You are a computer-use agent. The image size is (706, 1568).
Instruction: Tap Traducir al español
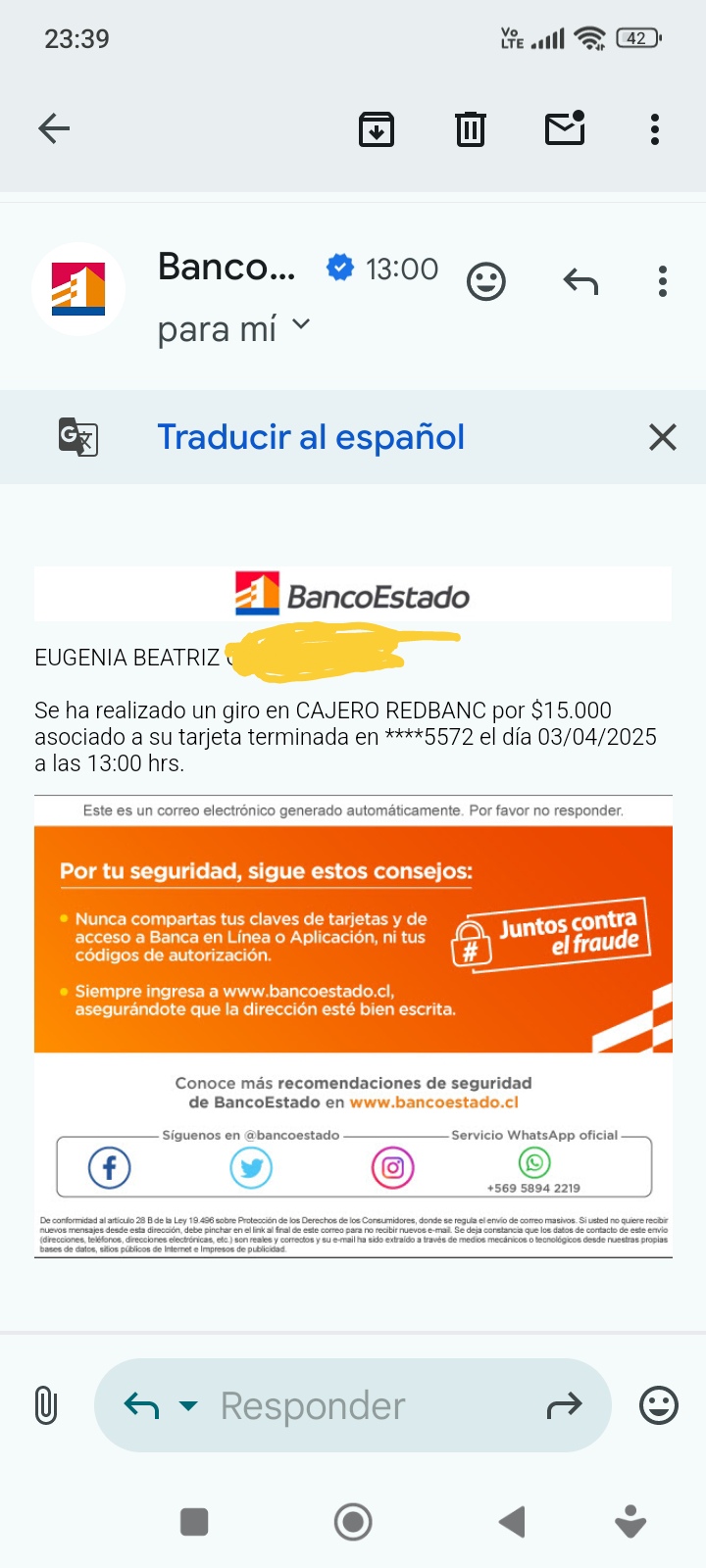click(311, 437)
